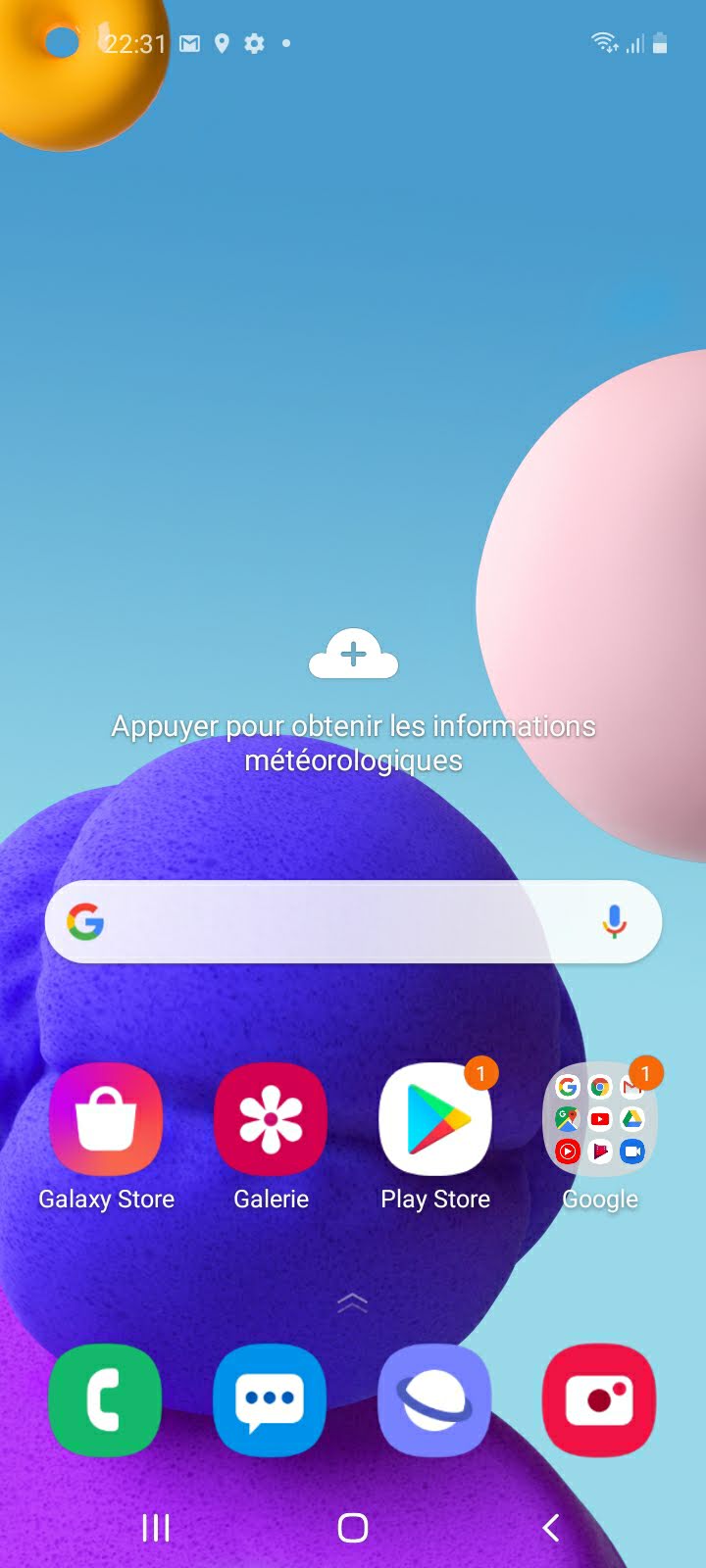Tap the home button
706x1568 pixels.
353,1527
